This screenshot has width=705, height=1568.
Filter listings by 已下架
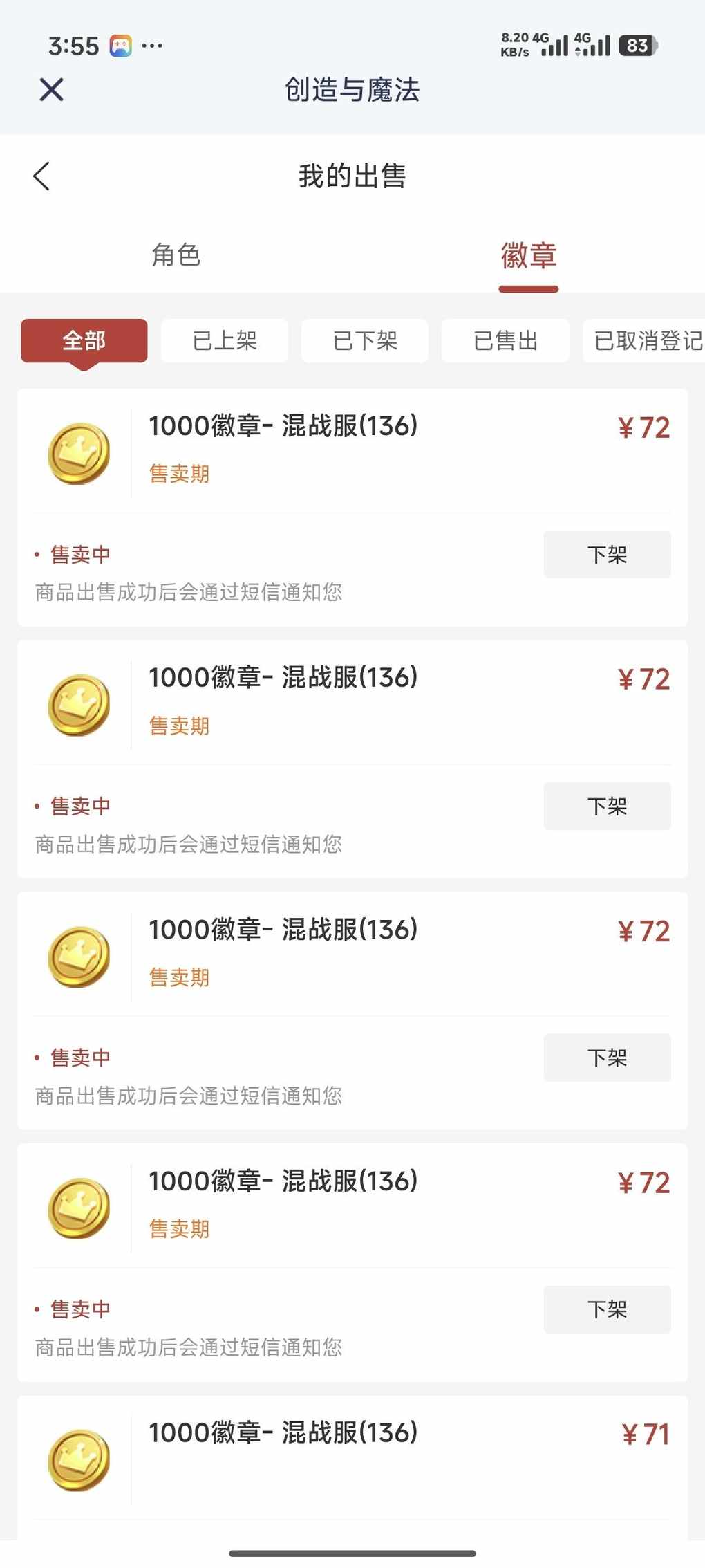click(x=365, y=340)
